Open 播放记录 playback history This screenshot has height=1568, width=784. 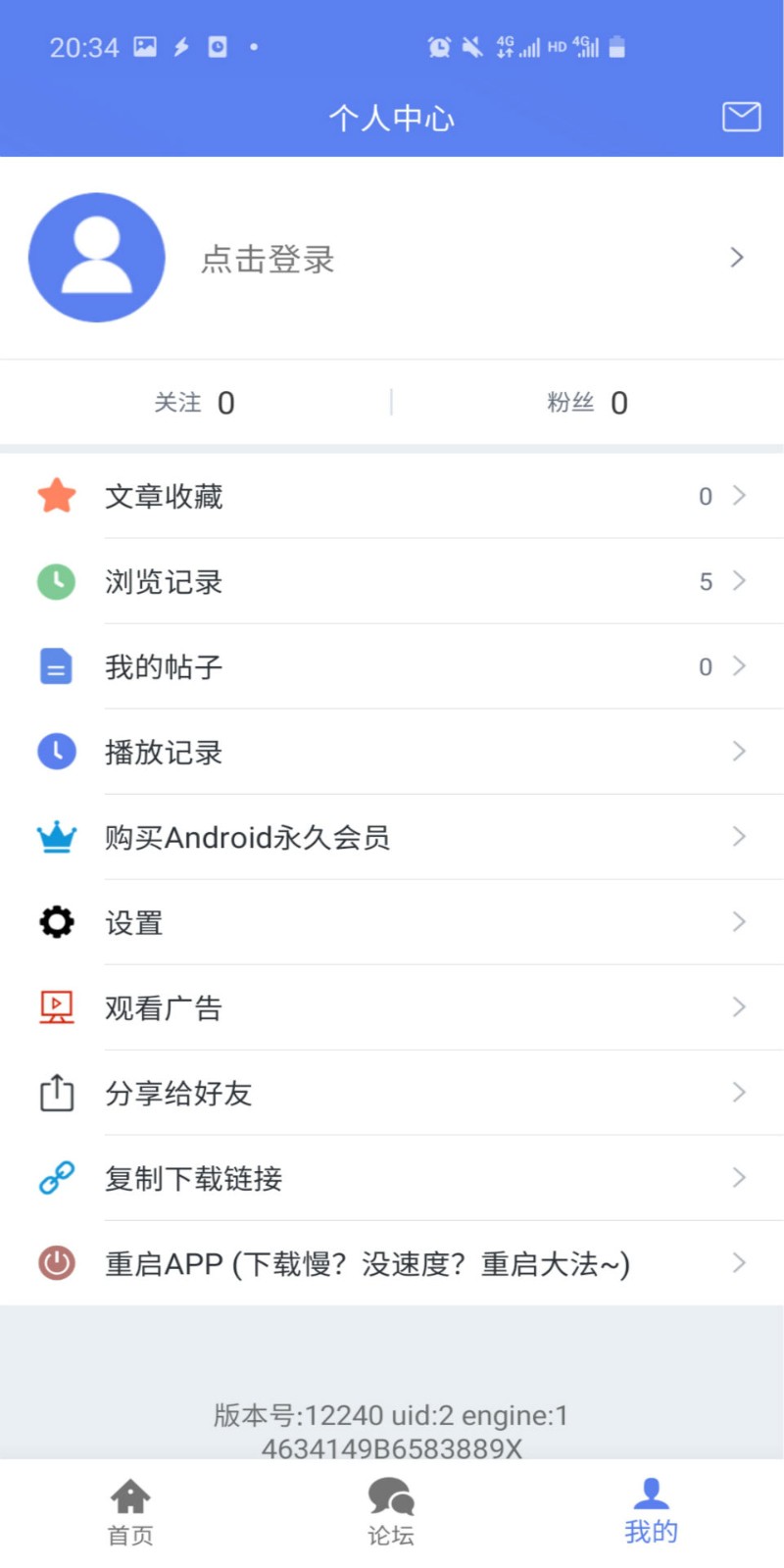pyautogui.click(x=165, y=753)
